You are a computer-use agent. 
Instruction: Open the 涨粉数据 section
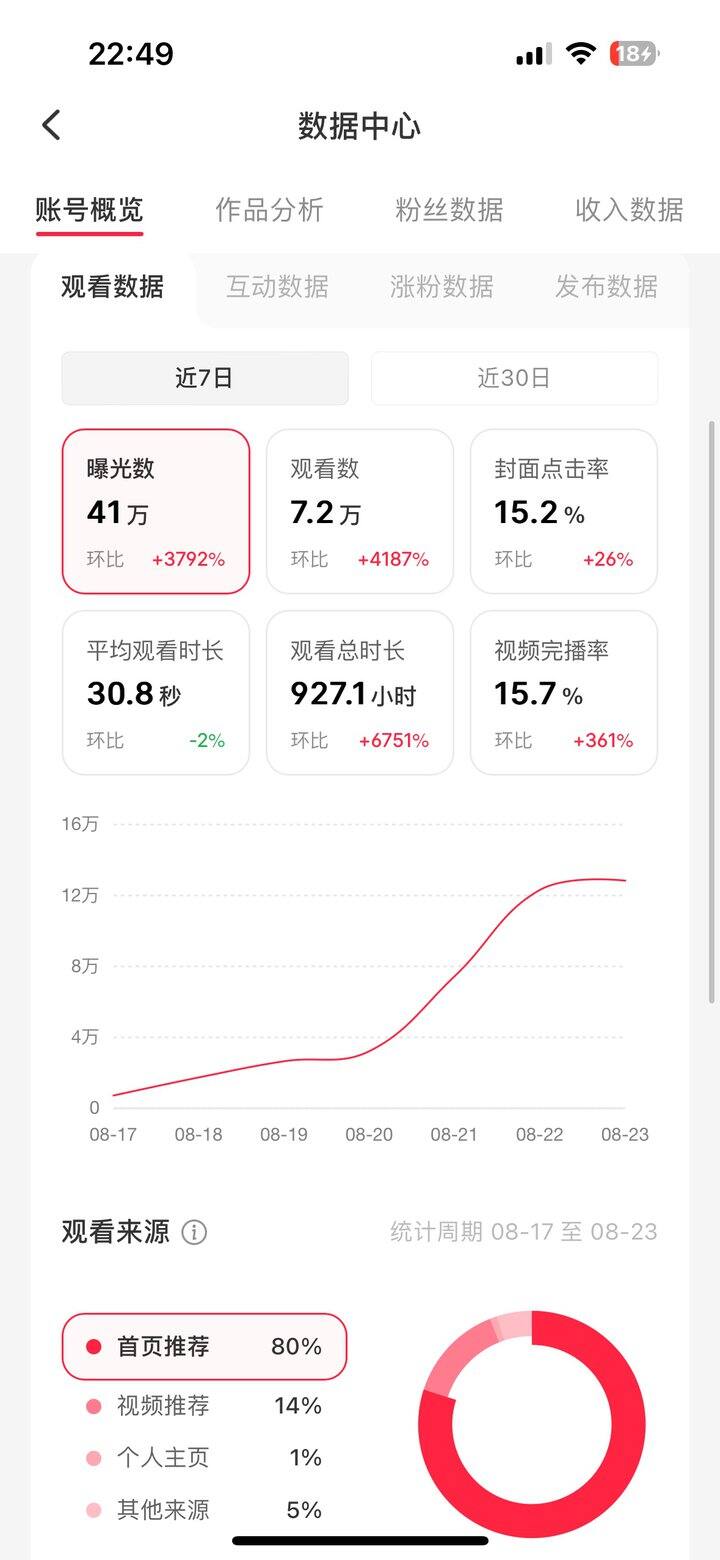click(x=440, y=287)
